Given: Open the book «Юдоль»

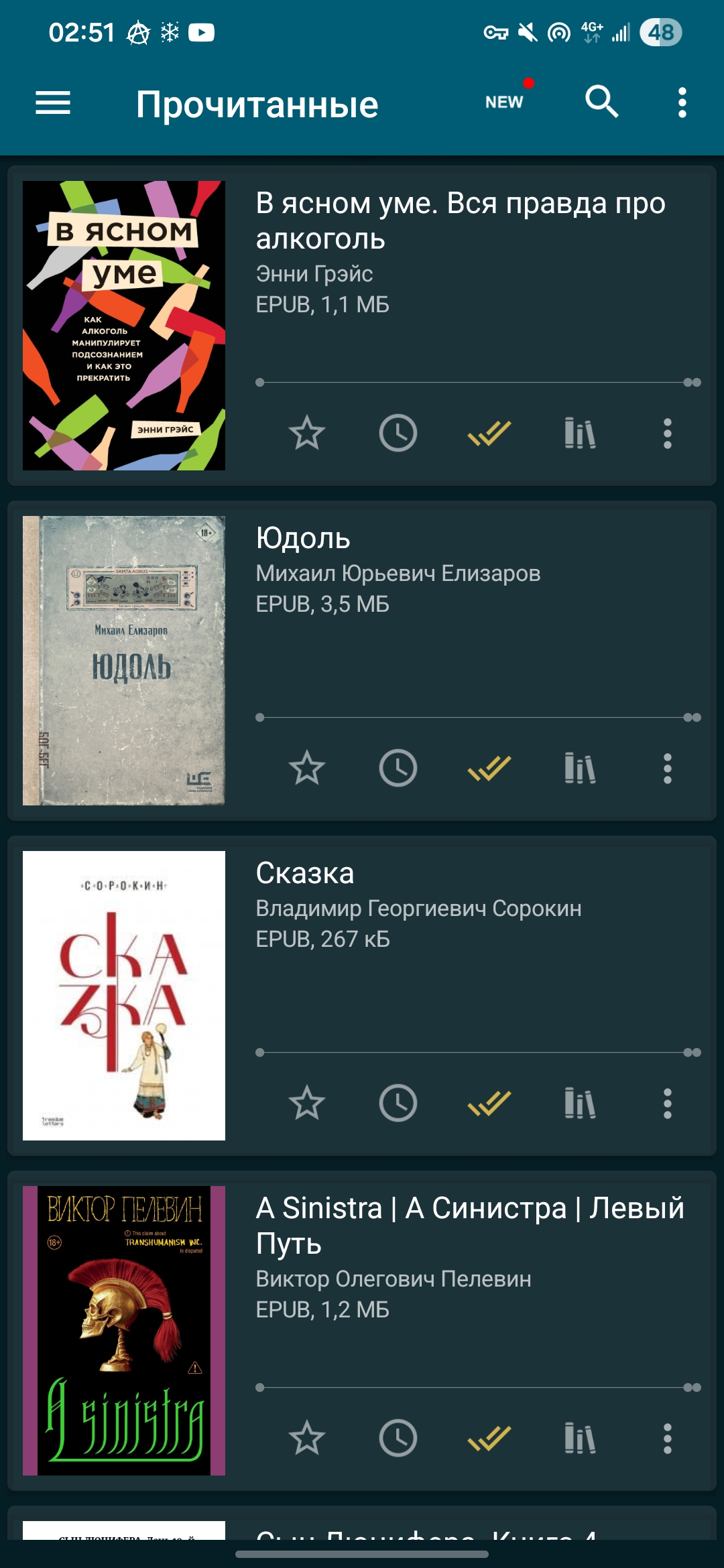Looking at the screenshot, I should click(124, 661).
